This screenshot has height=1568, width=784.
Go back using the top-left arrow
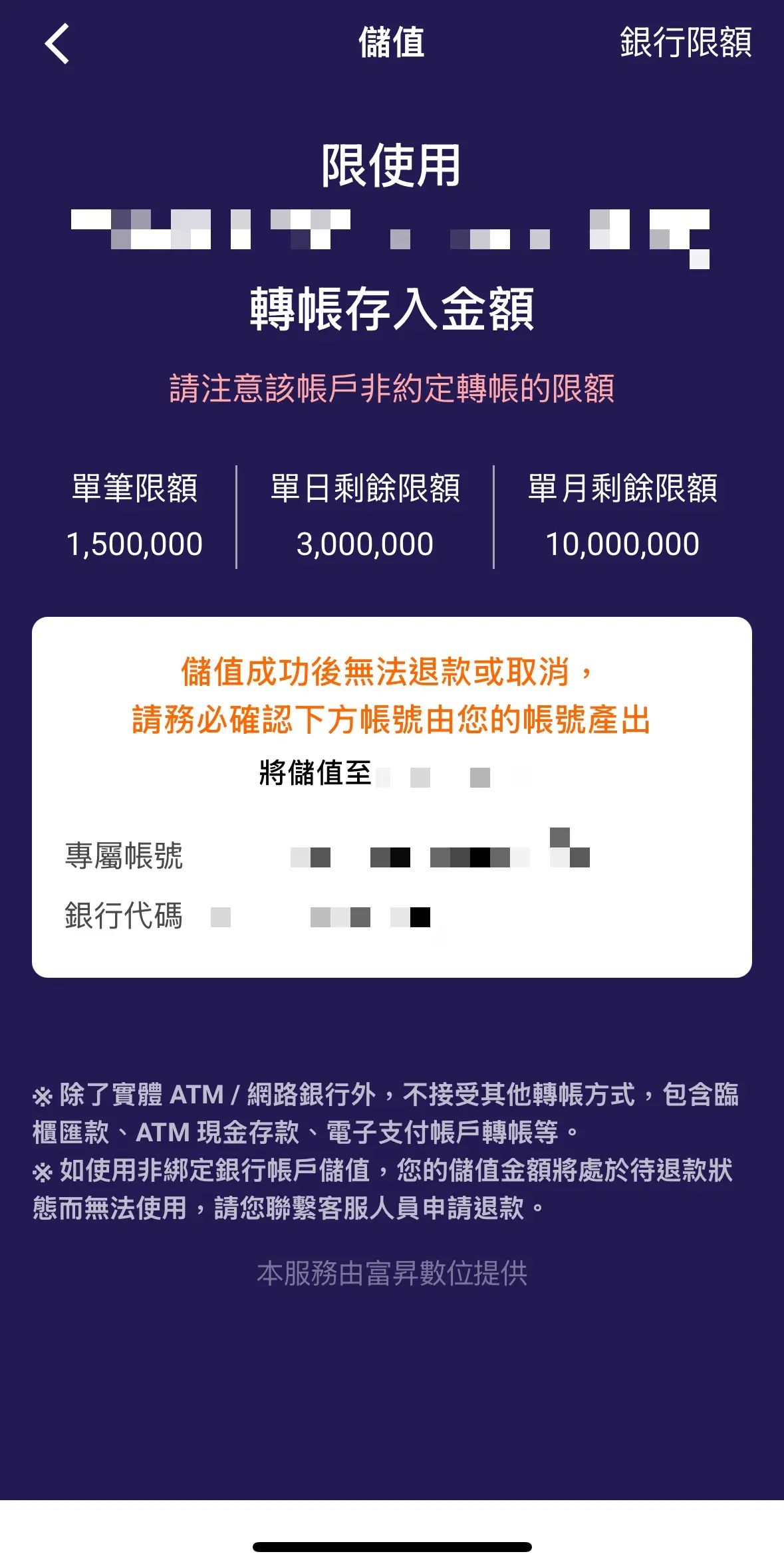click(x=57, y=44)
